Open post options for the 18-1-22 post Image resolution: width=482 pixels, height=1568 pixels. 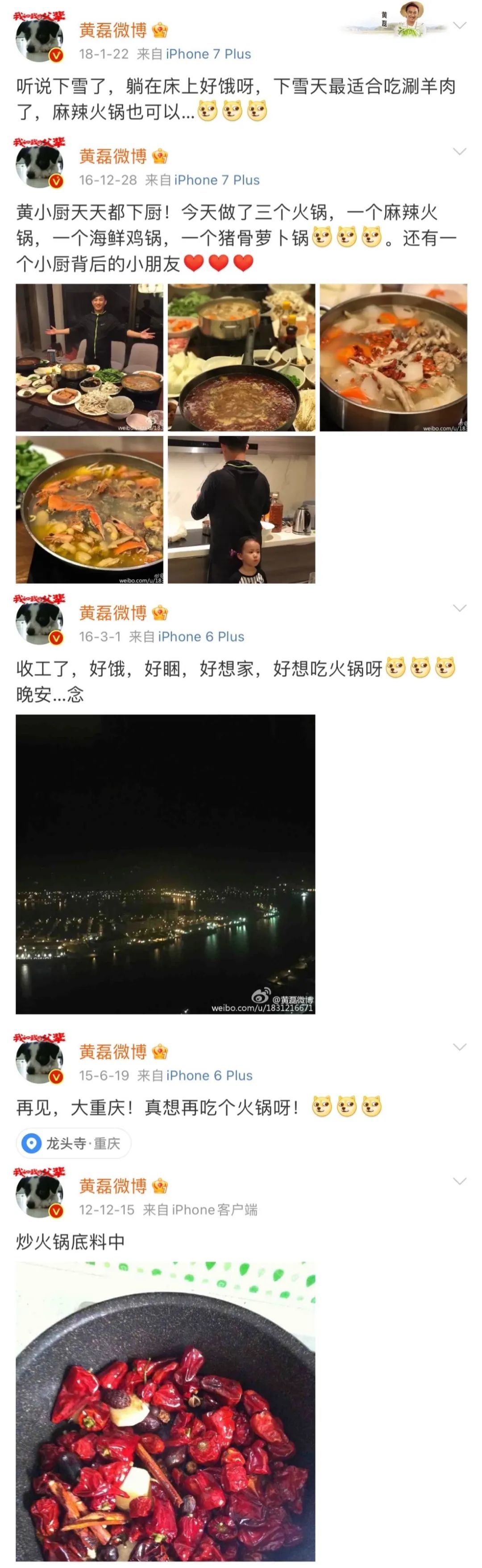pyautogui.click(x=460, y=25)
